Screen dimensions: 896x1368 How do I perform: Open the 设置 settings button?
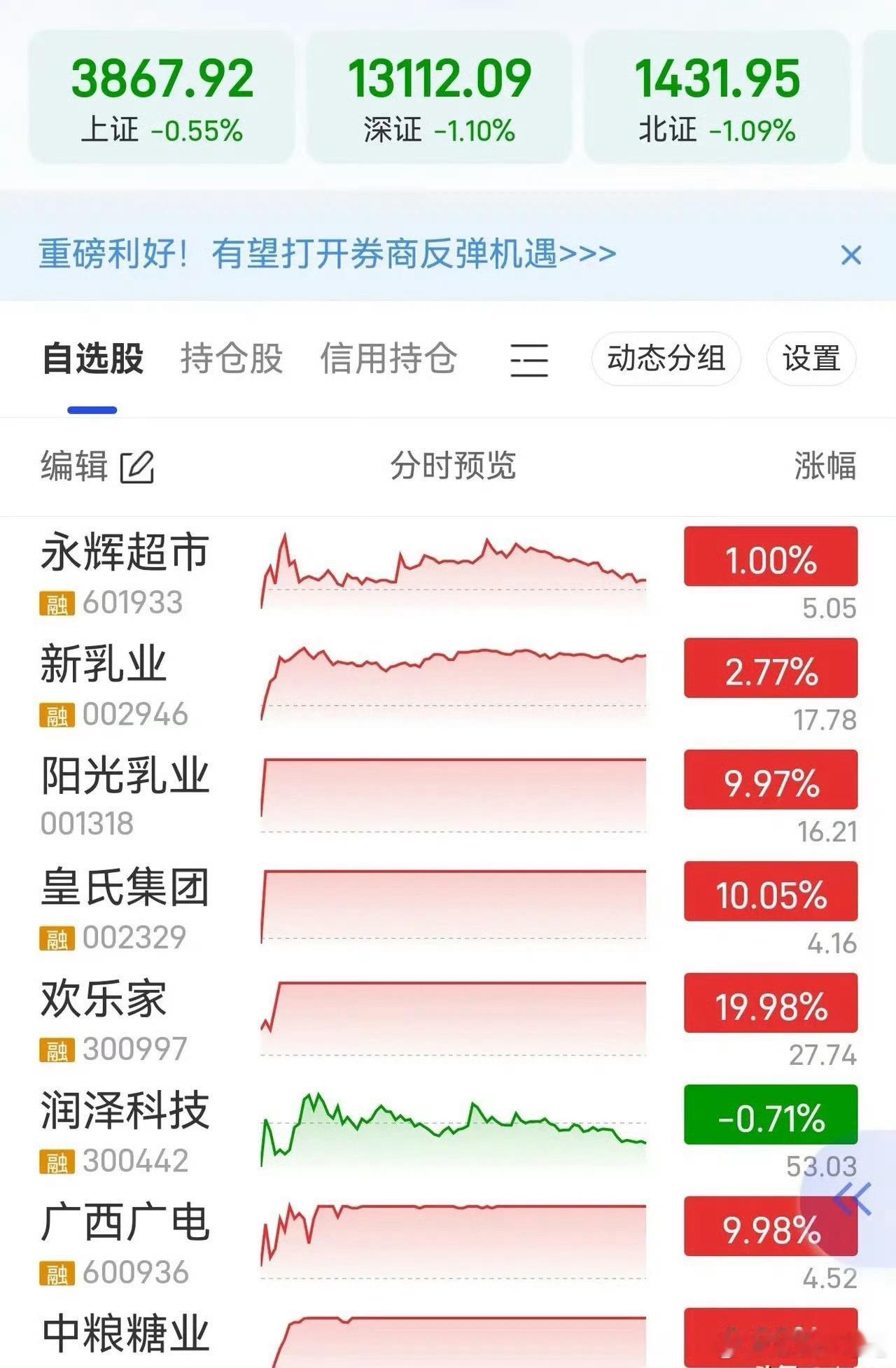tap(812, 359)
